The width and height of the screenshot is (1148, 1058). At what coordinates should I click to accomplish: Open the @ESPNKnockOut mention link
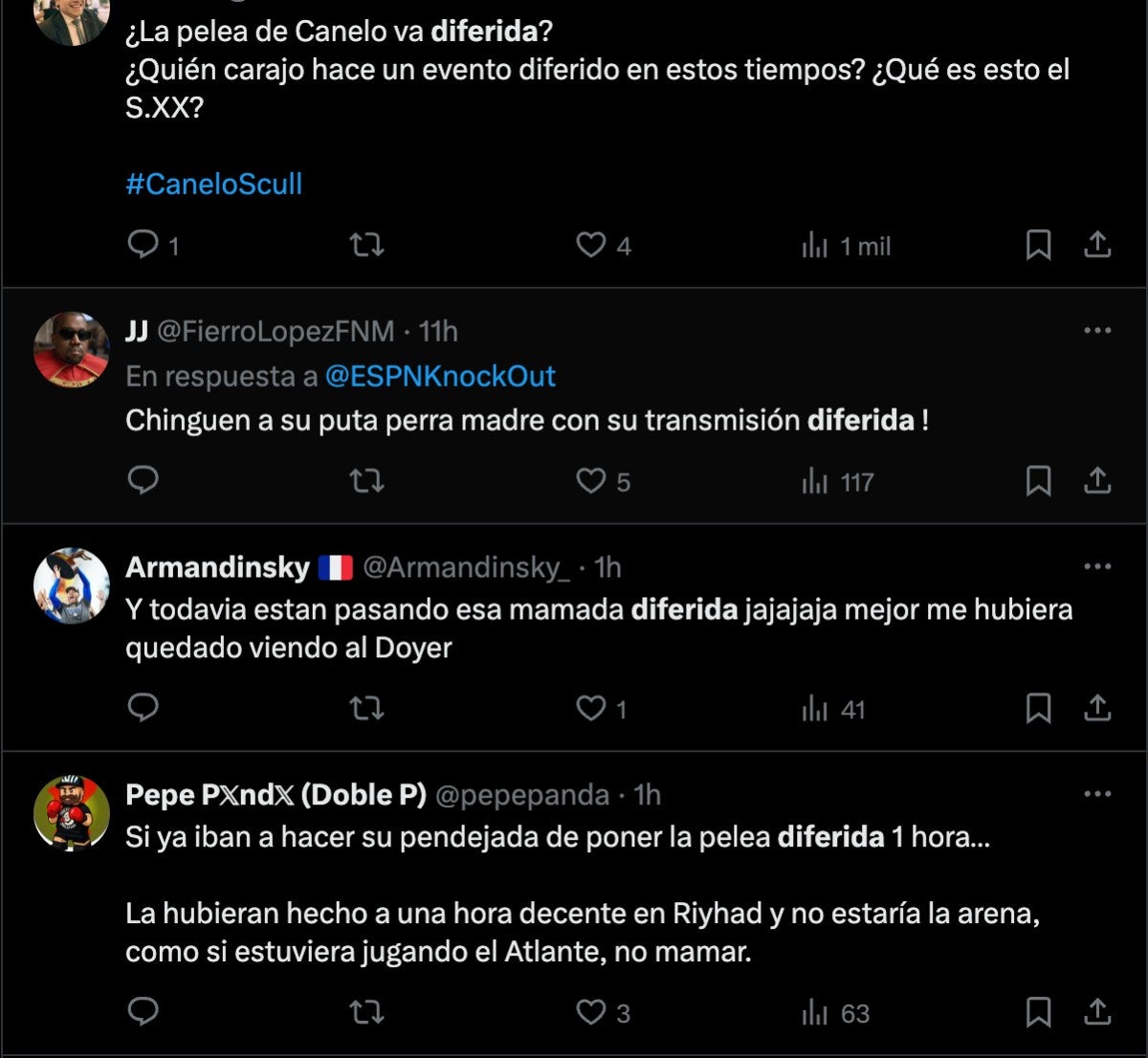coord(440,376)
